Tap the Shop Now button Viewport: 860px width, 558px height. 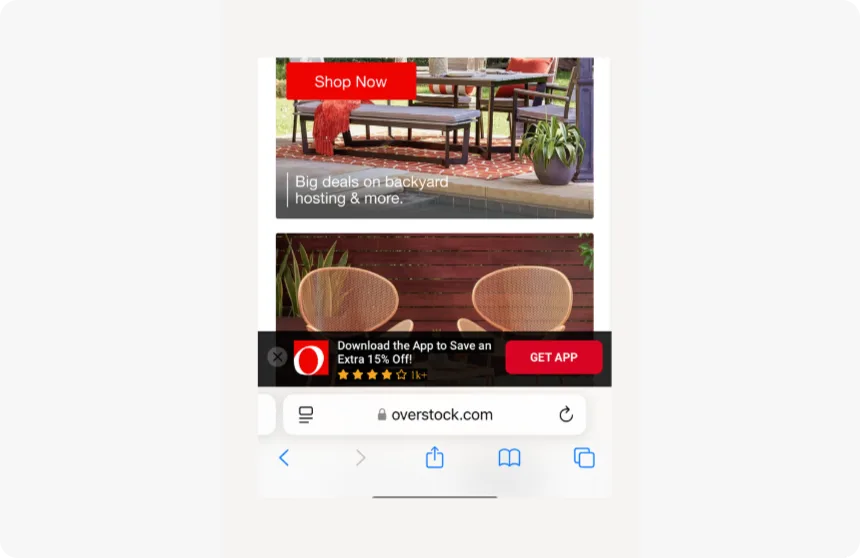350,82
